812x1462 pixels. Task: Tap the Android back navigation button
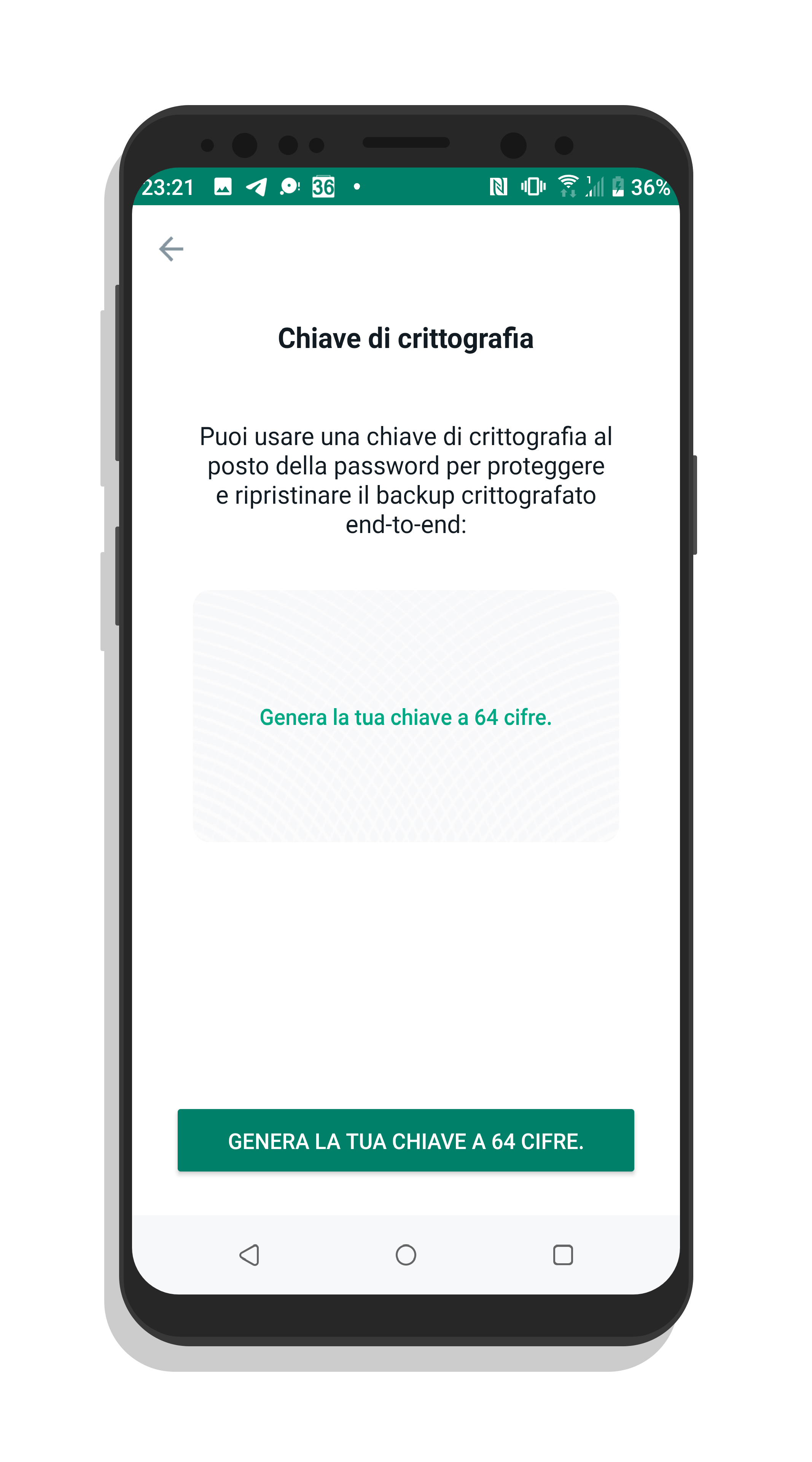(x=250, y=1255)
